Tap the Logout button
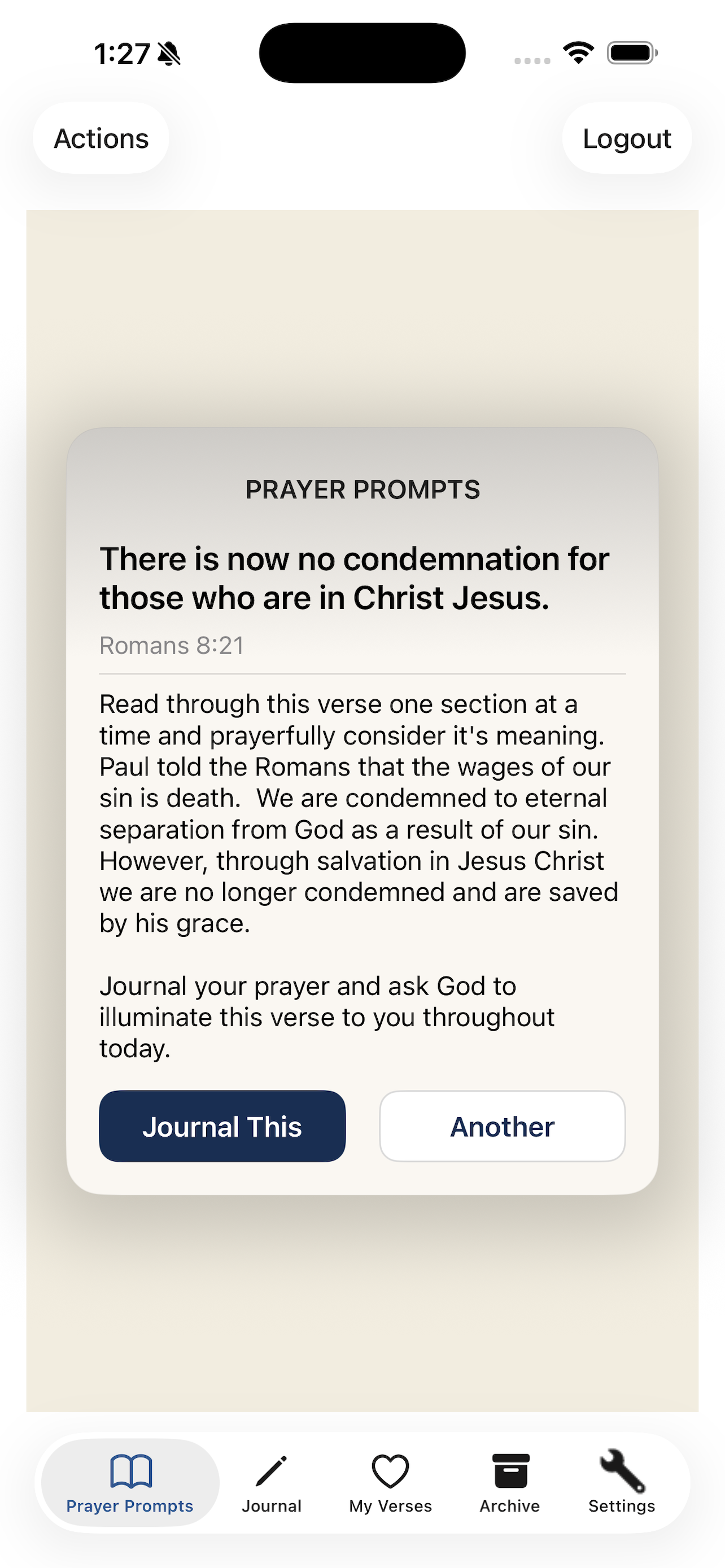The image size is (725, 1568). 626,138
